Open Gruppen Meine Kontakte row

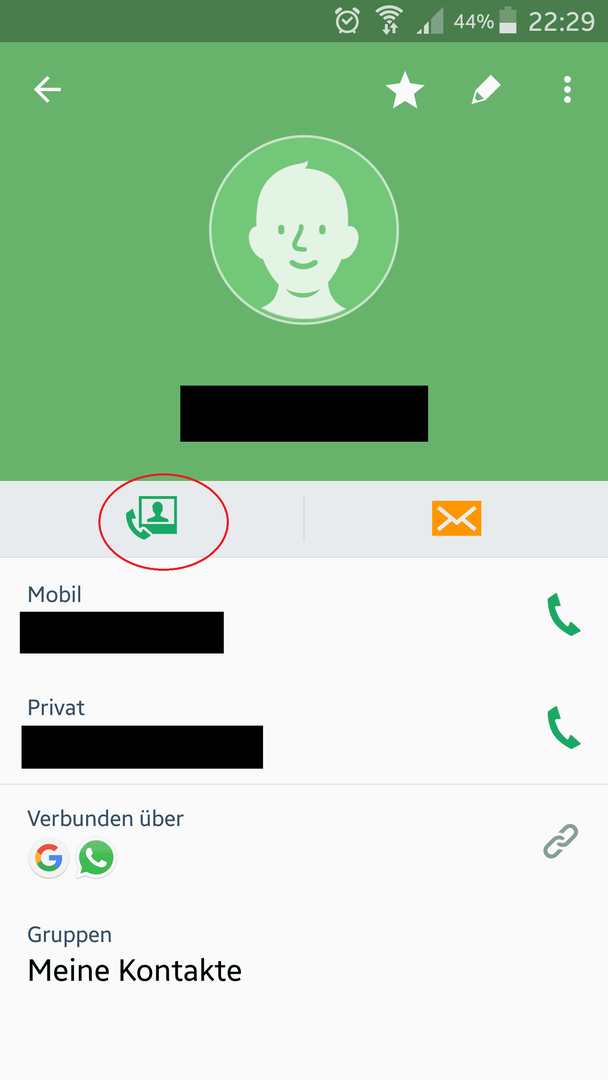tap(134, 956)
